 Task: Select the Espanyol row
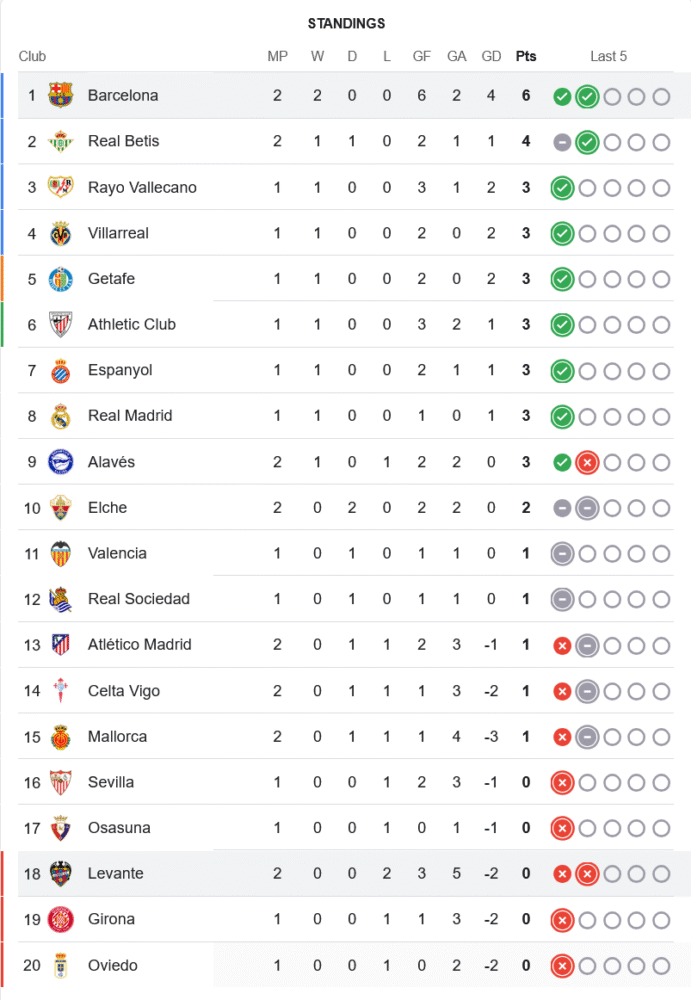(120, 371)
